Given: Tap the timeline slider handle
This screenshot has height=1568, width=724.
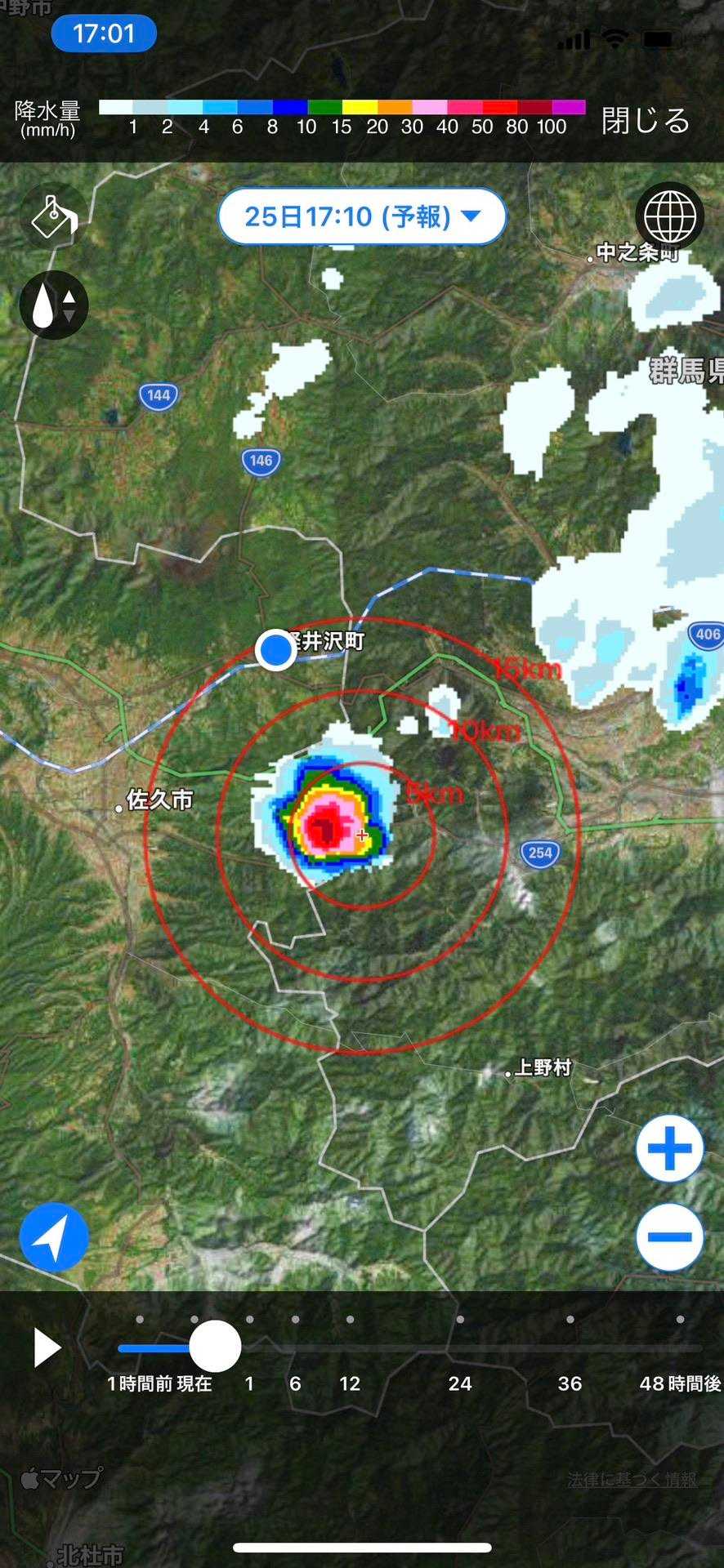Looking at the screenshot, I should pos(215,1347).
